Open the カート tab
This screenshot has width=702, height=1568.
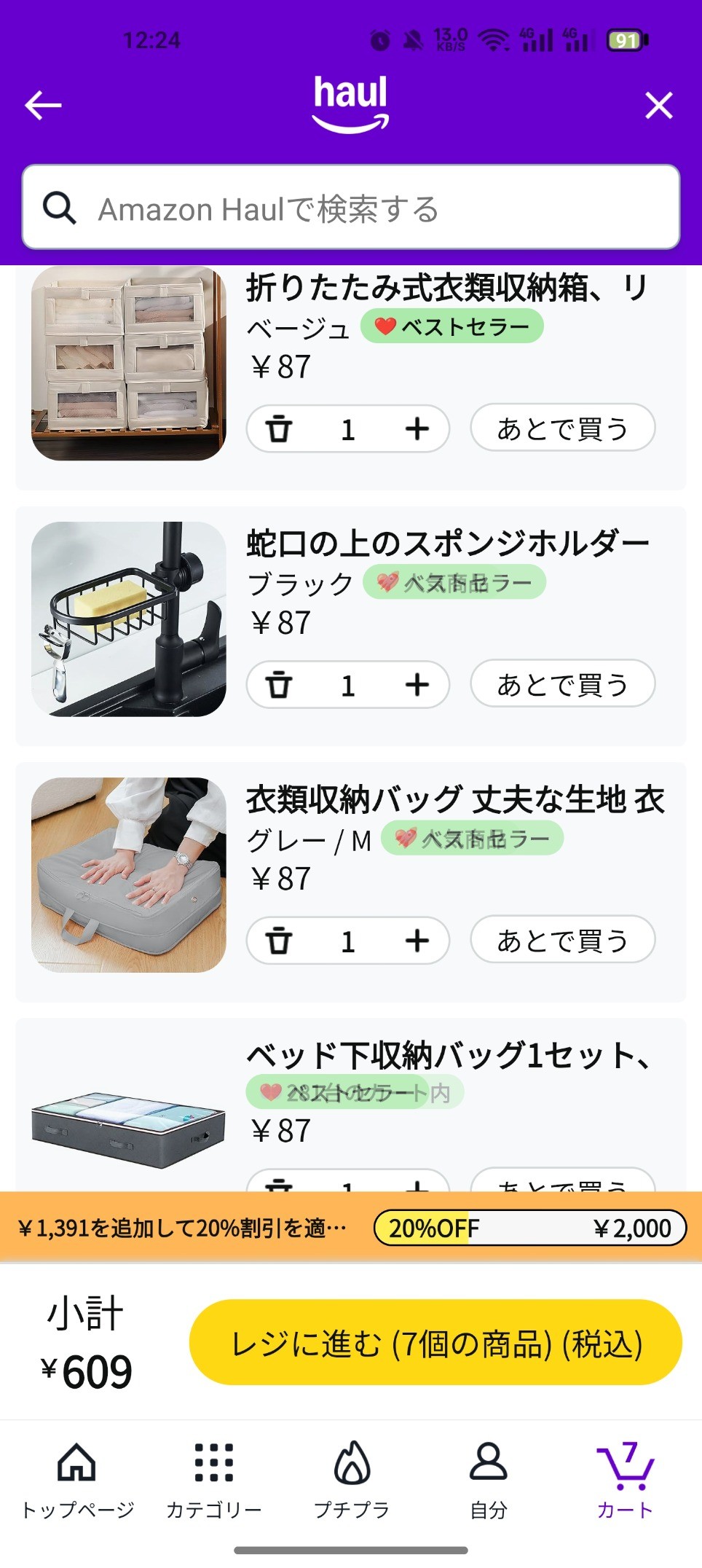point(624,1479)
